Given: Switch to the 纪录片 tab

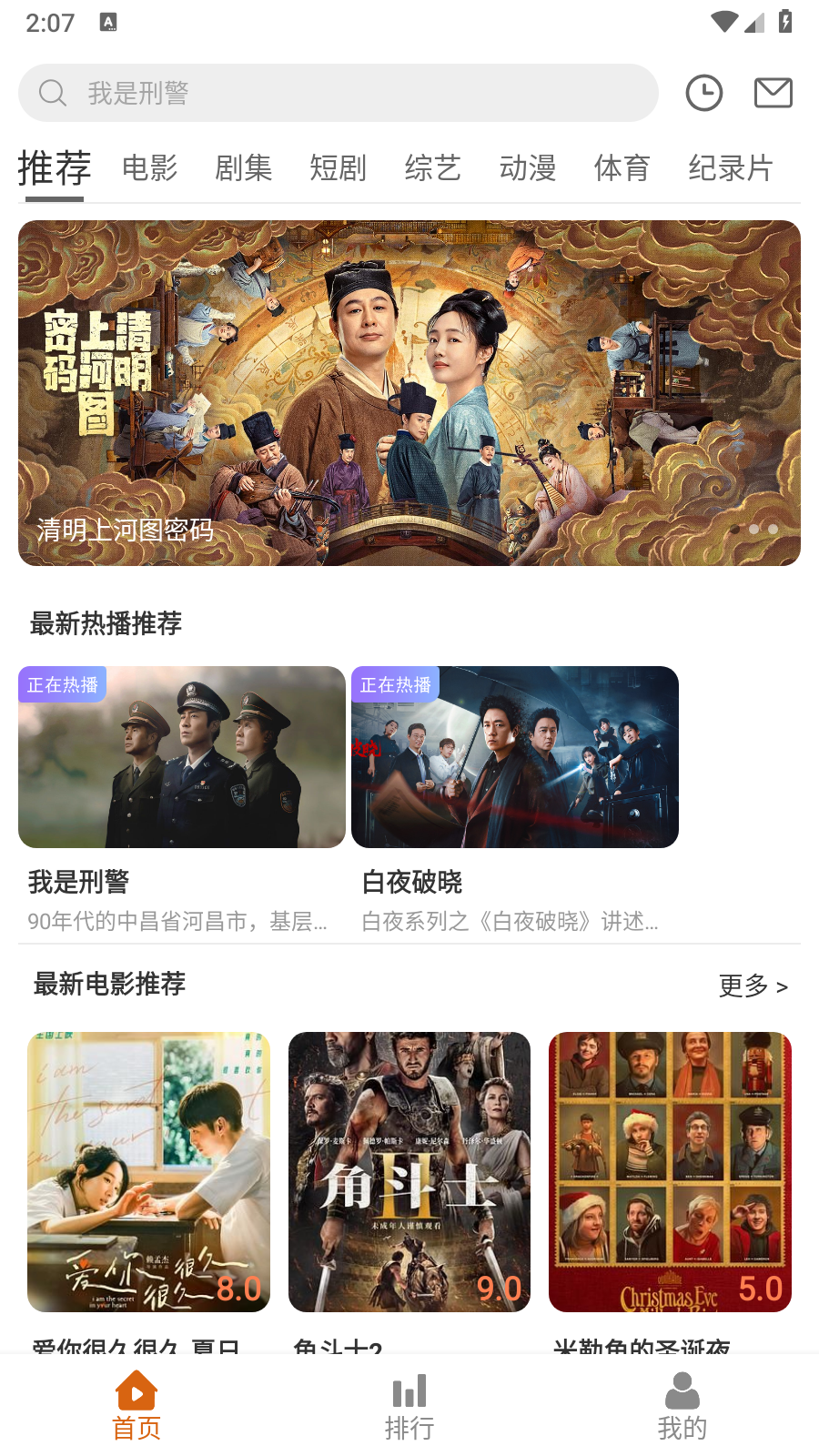Looking at the screenshot, I should [730, 168].
